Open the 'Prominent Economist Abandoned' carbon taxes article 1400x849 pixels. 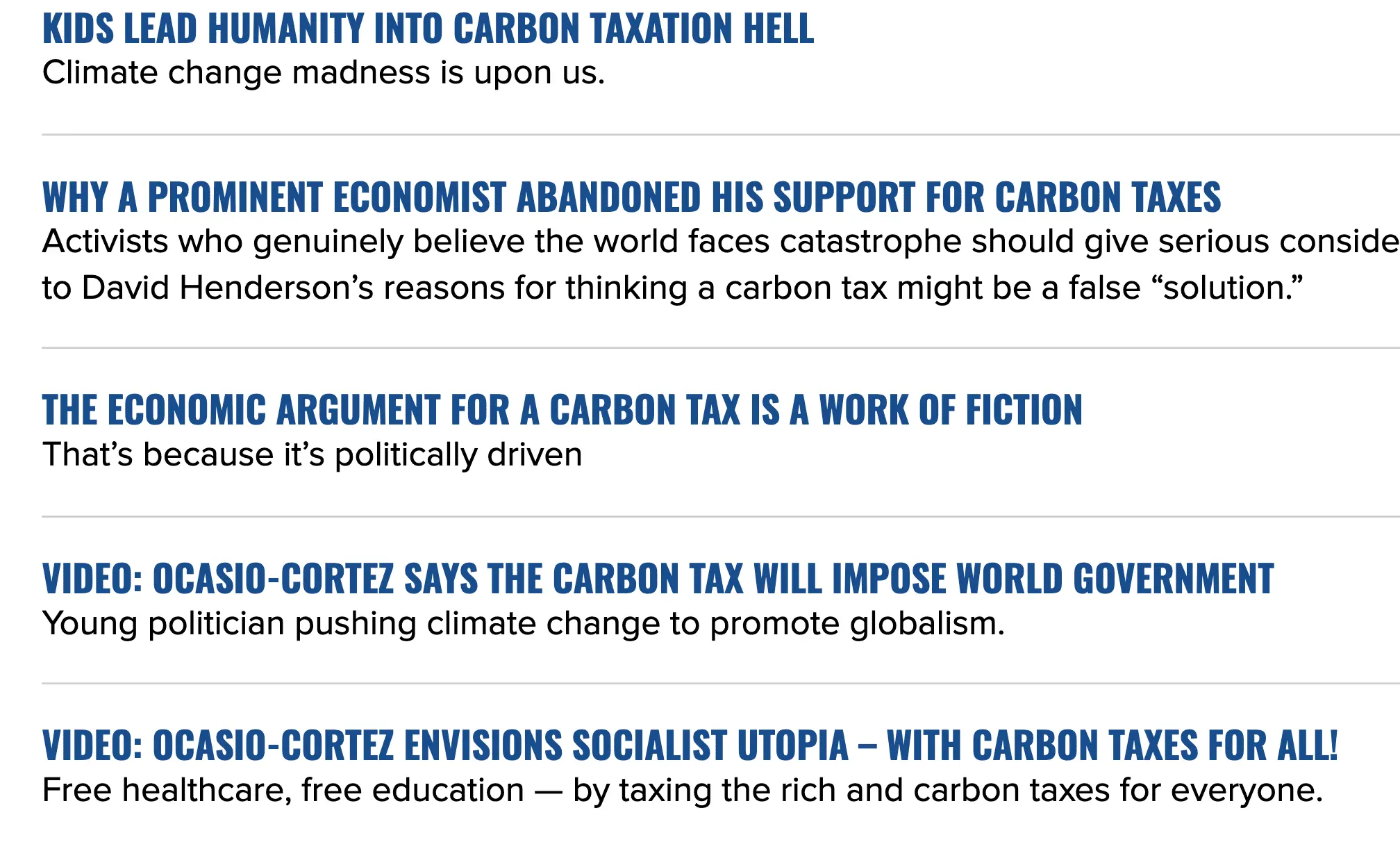point(631,197)
